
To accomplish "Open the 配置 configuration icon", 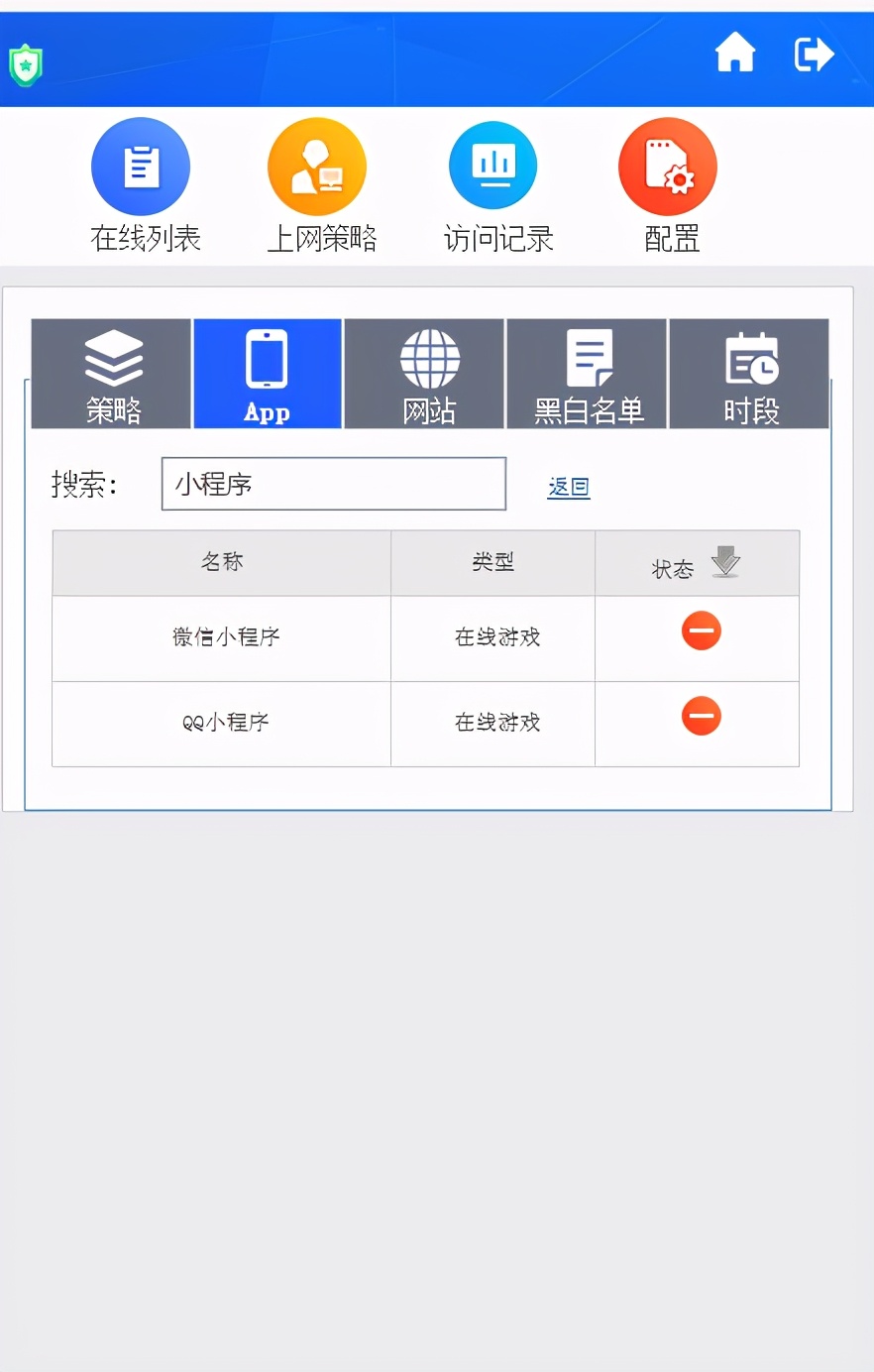I will pyautogui.click(x=667, y=166).
